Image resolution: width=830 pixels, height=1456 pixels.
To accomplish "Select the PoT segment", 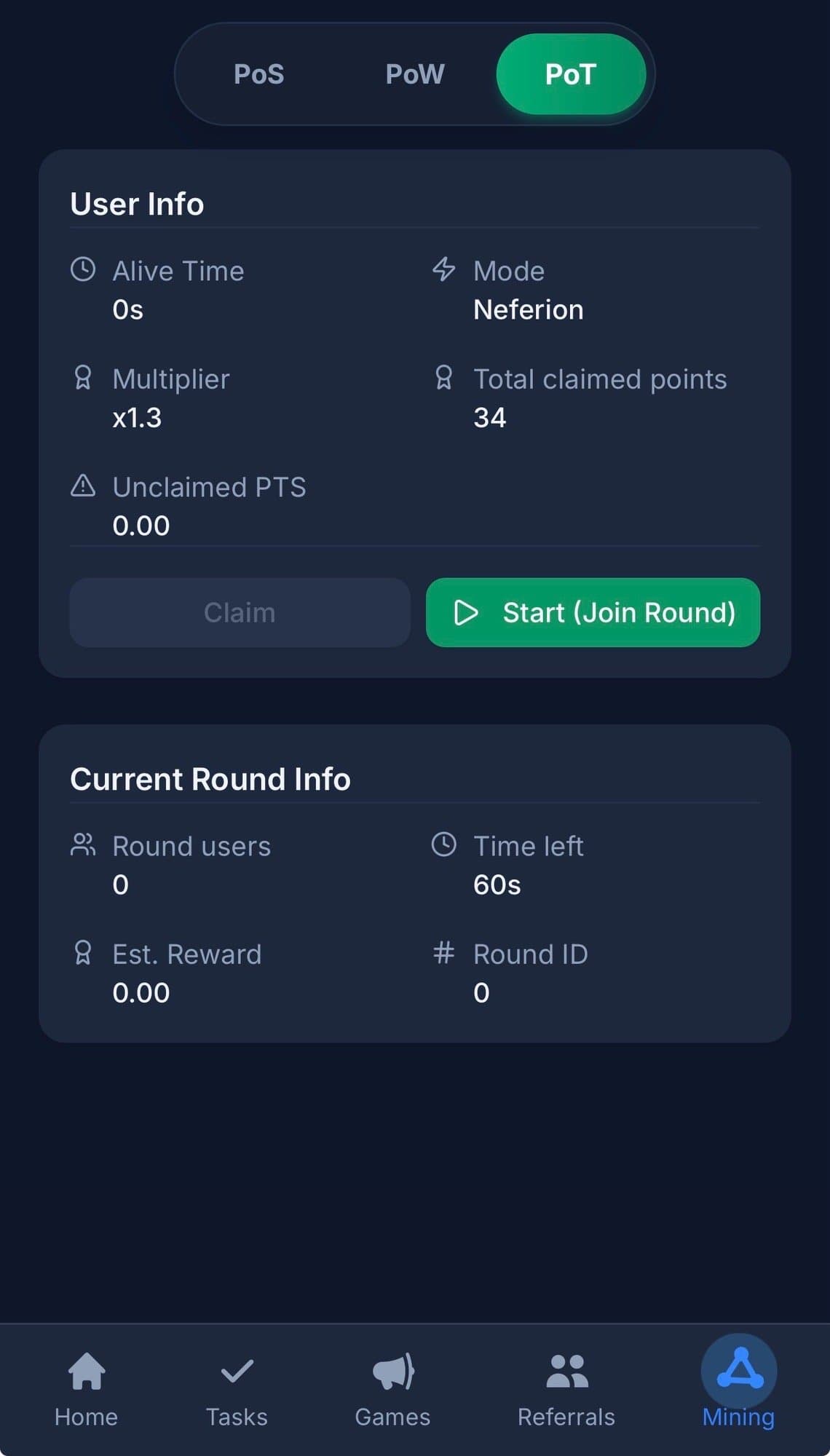I will click(571, 74).
